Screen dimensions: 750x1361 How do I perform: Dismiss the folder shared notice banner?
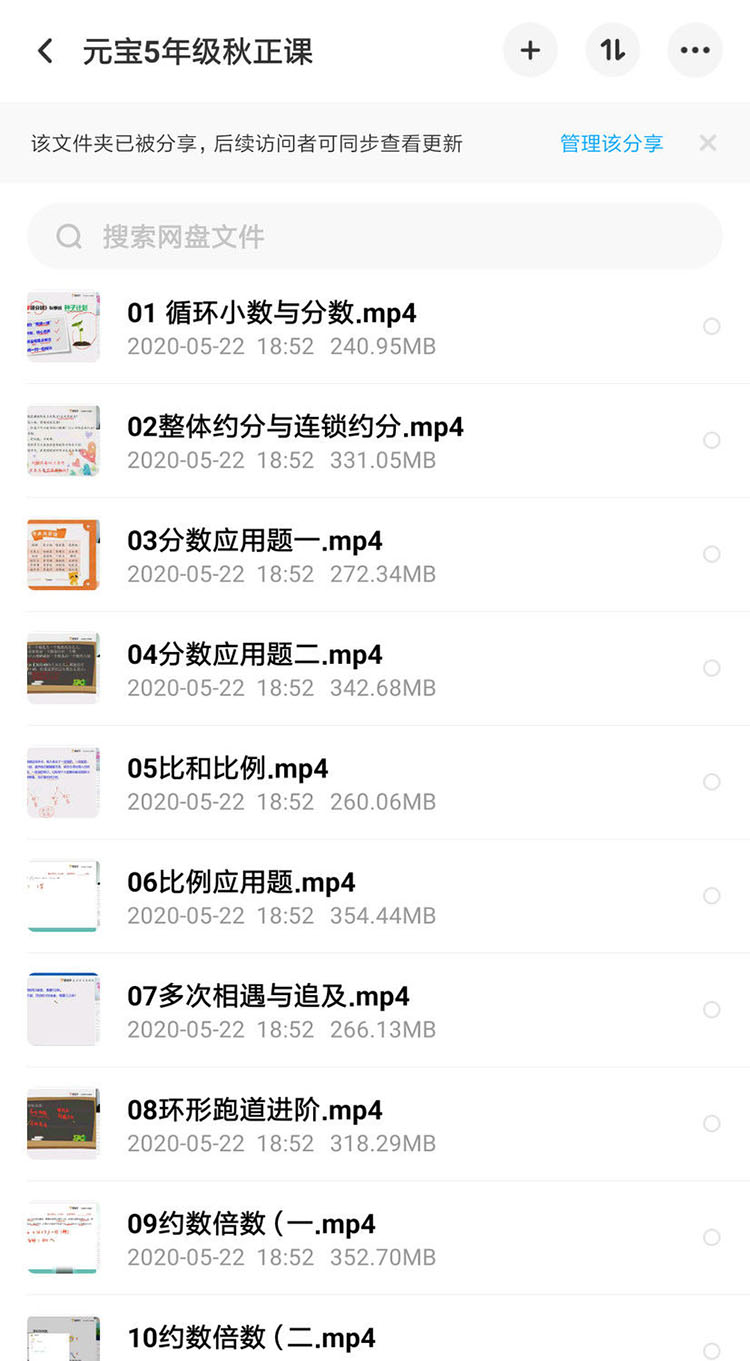click(x=708, y=143)
